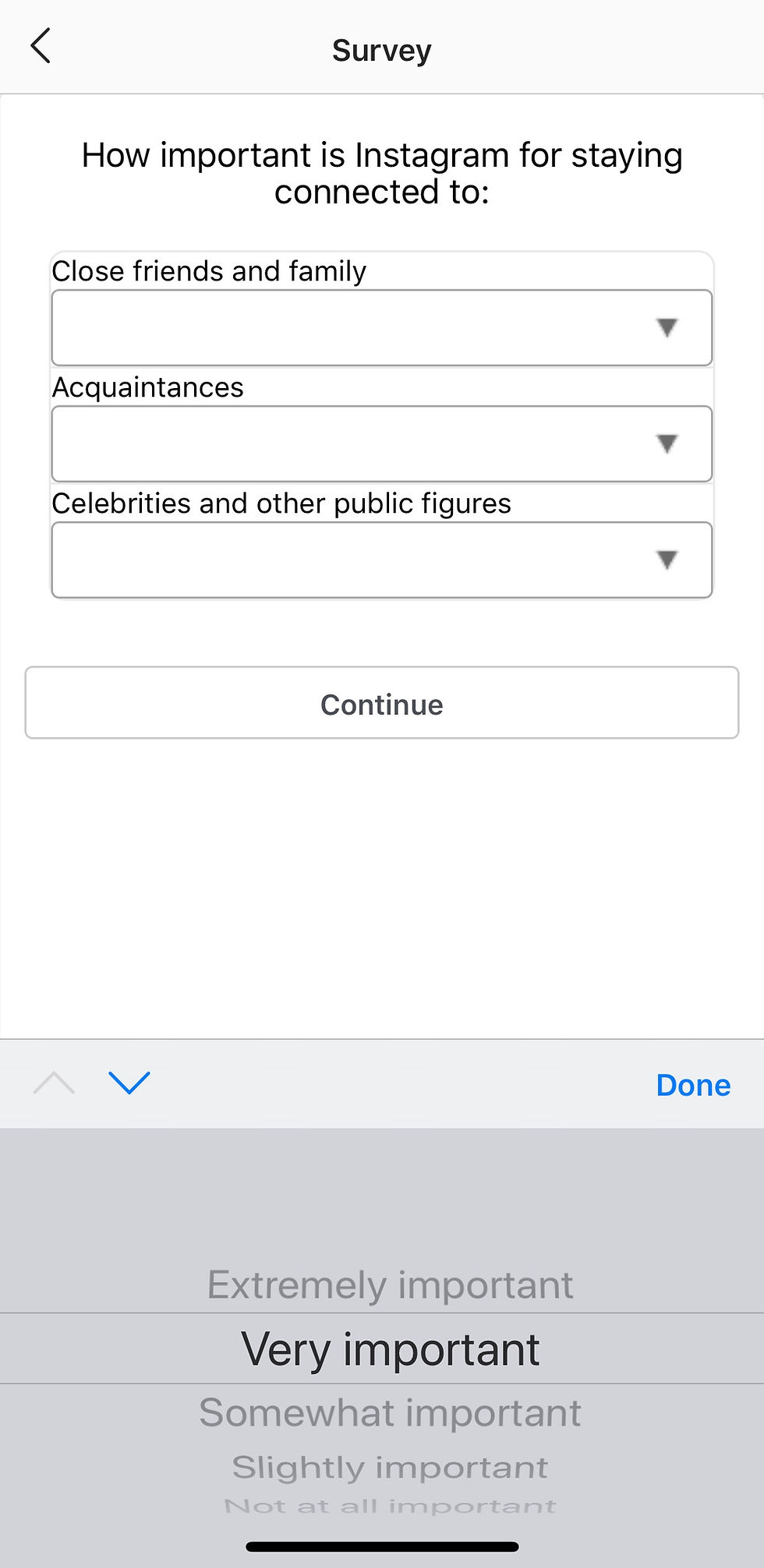Viewport: 764px width, 1568px height.
Task: Open the Close friends and family dropdown
Action: pyautogui.click(x=382, y=327)
